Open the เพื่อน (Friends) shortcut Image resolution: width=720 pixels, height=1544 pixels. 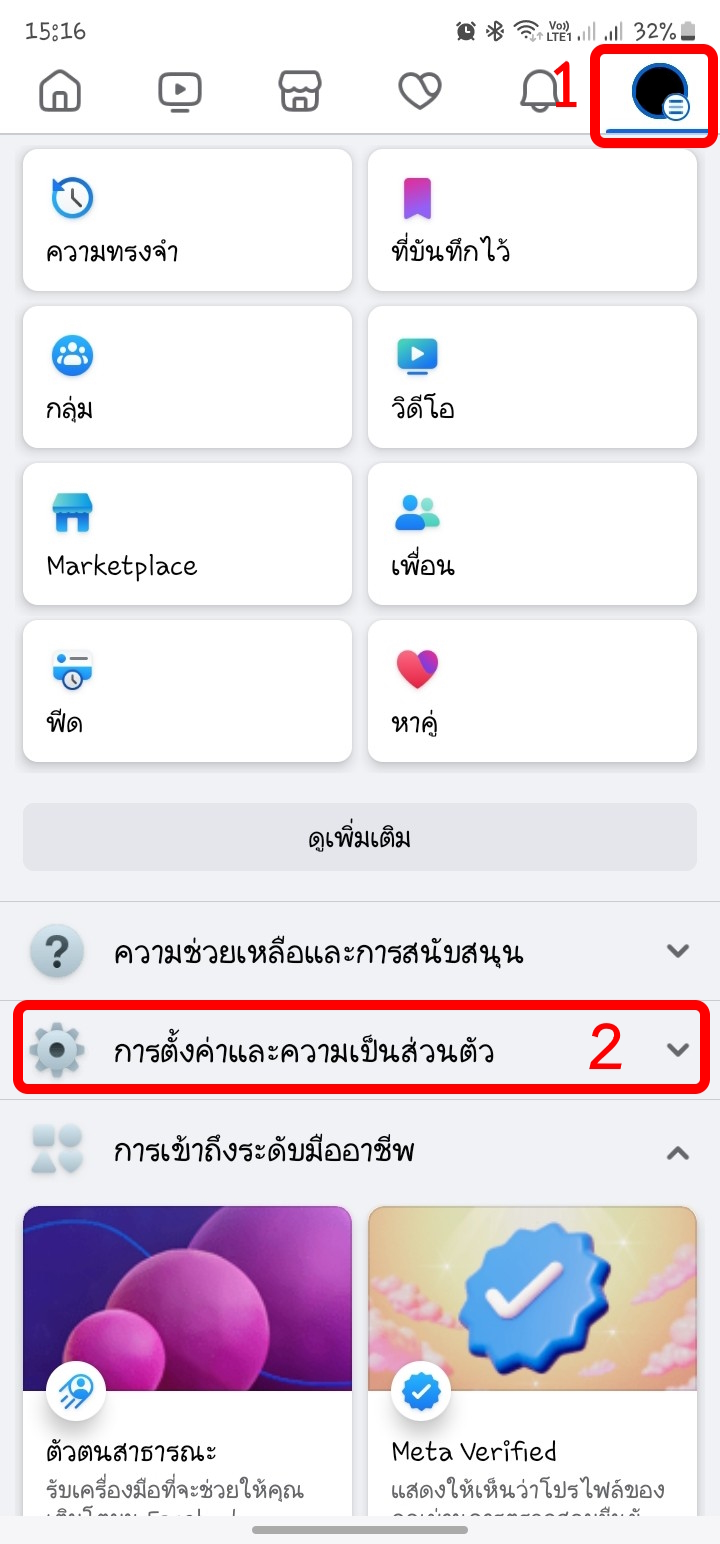532,534
